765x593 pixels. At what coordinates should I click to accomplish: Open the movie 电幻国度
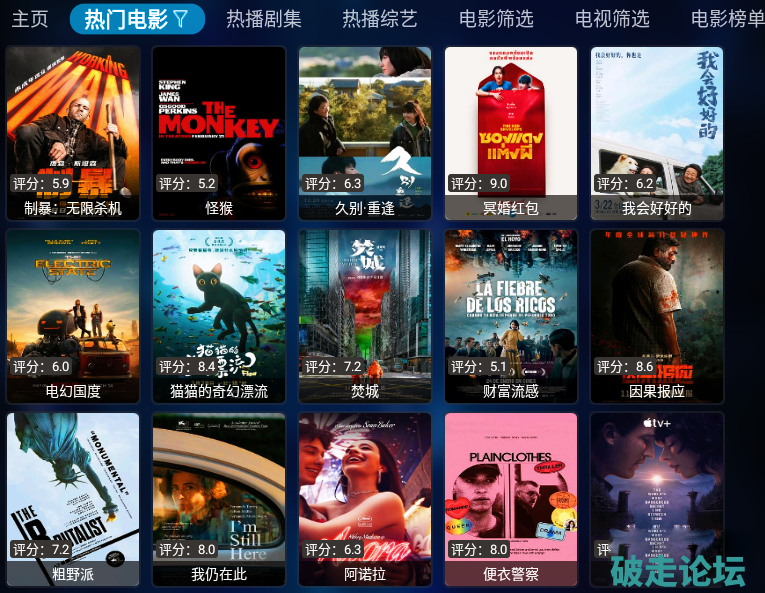[x=73, y=315]
